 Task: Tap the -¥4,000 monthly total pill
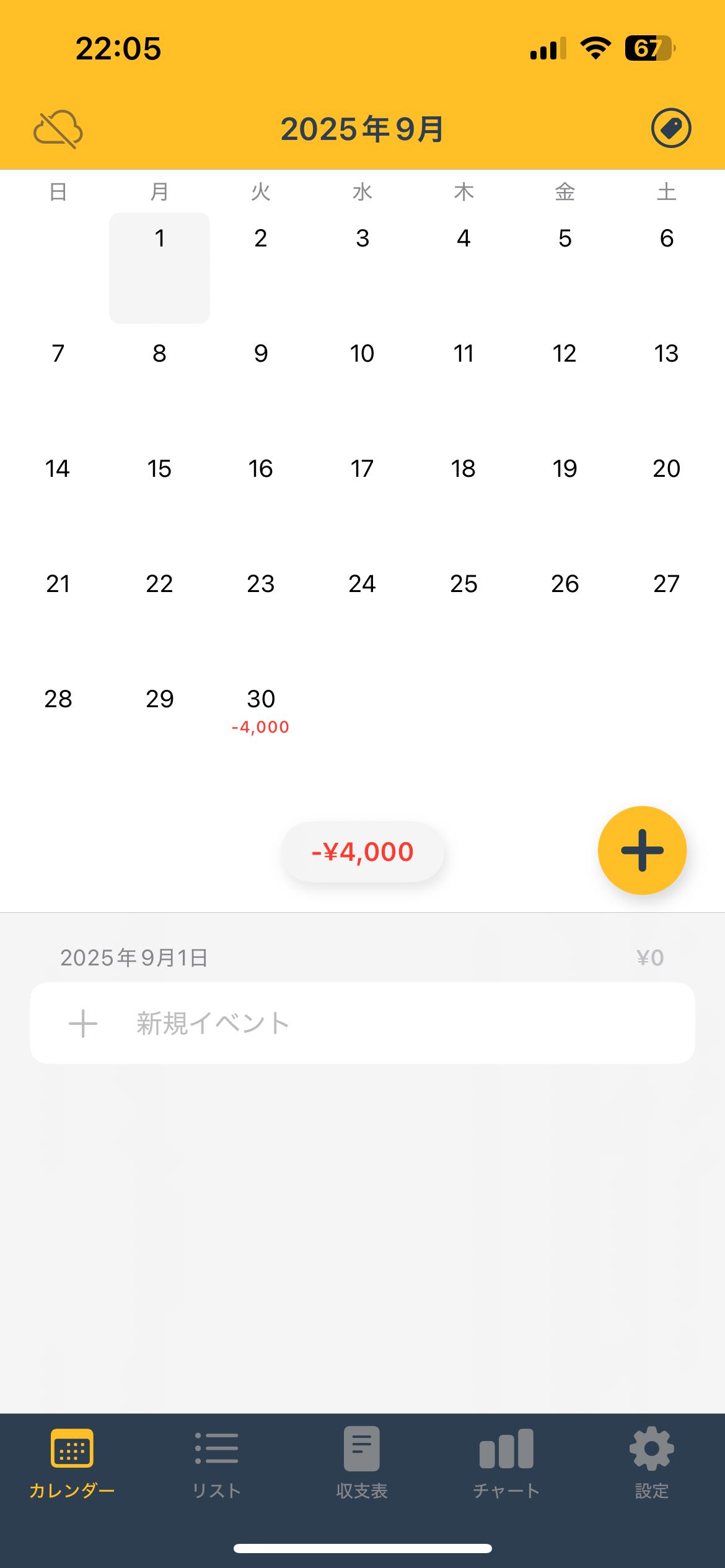[x=362, y=852]
